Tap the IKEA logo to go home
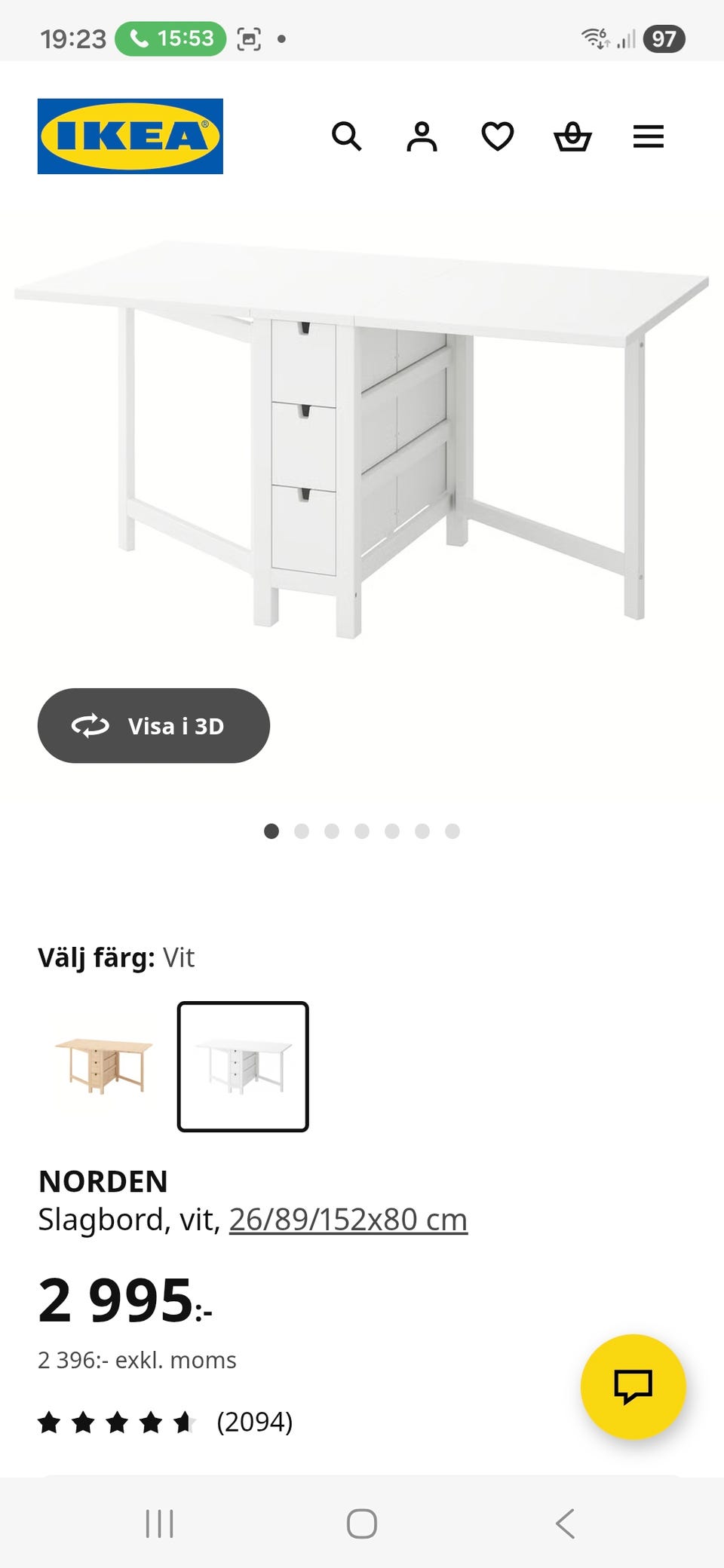This screenshot has width=724, height=1568. tap(130, 136)
